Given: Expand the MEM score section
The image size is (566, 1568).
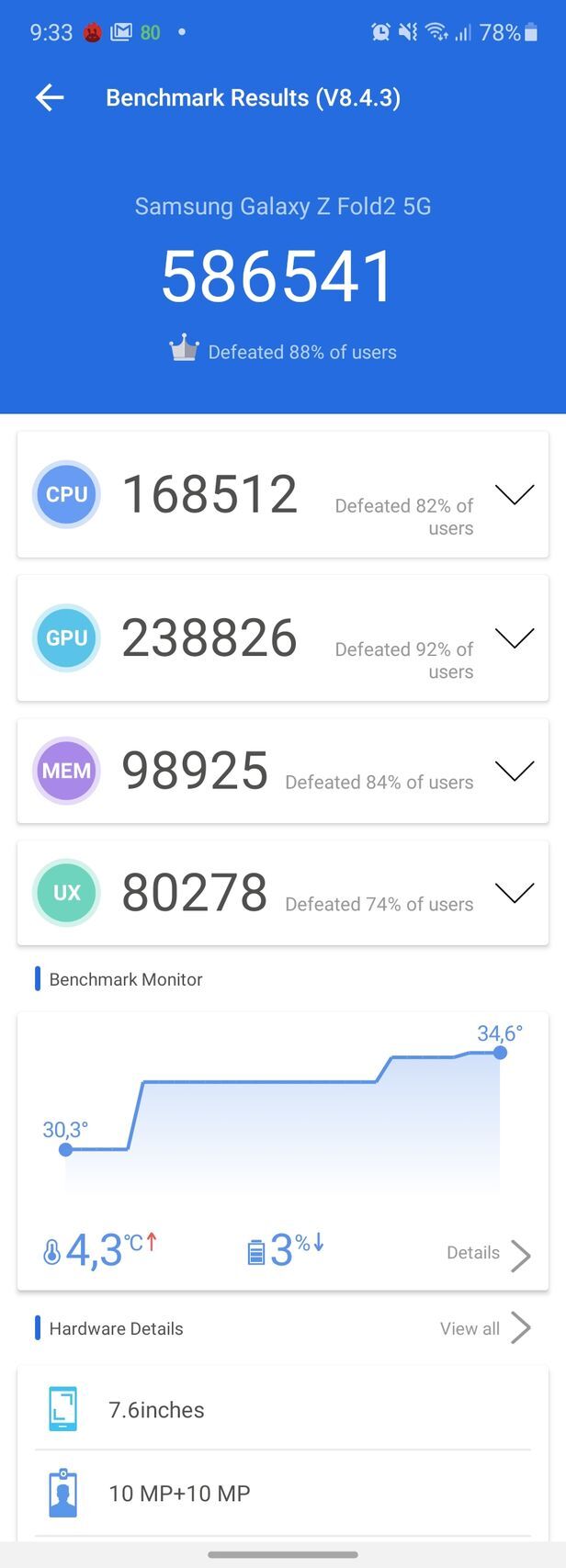Looking at the screenshot, I should 514,771.
